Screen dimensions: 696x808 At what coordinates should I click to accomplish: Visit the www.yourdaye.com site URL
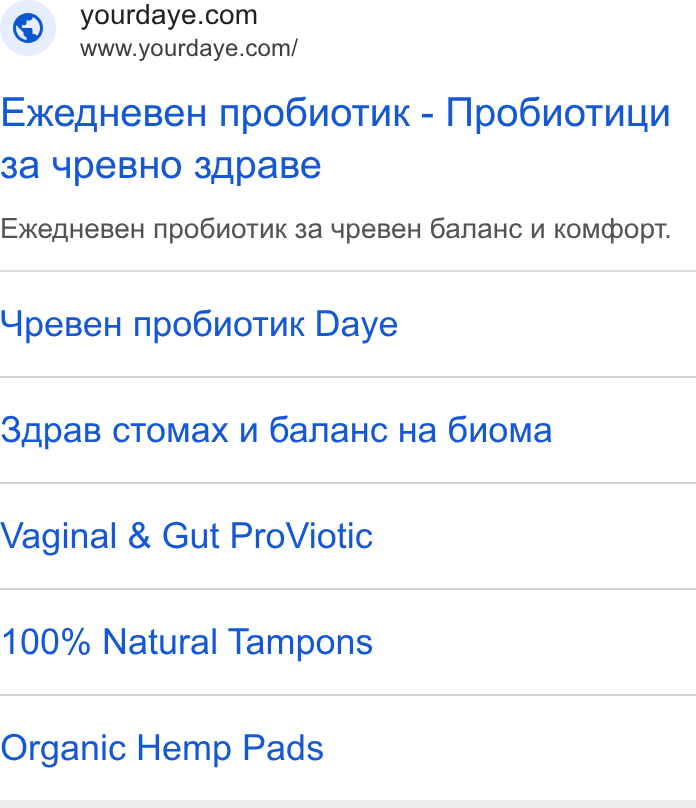click(x=189, y=48)
